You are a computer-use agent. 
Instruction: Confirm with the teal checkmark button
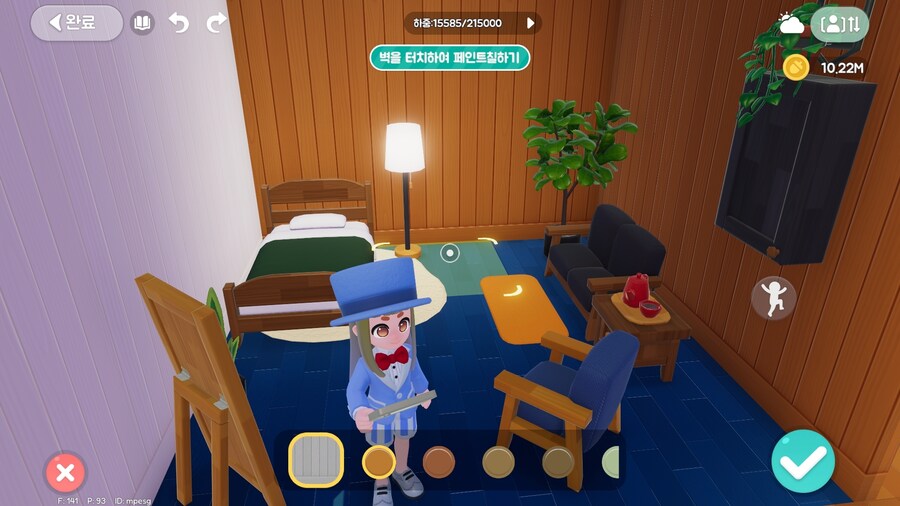[803, 461]
